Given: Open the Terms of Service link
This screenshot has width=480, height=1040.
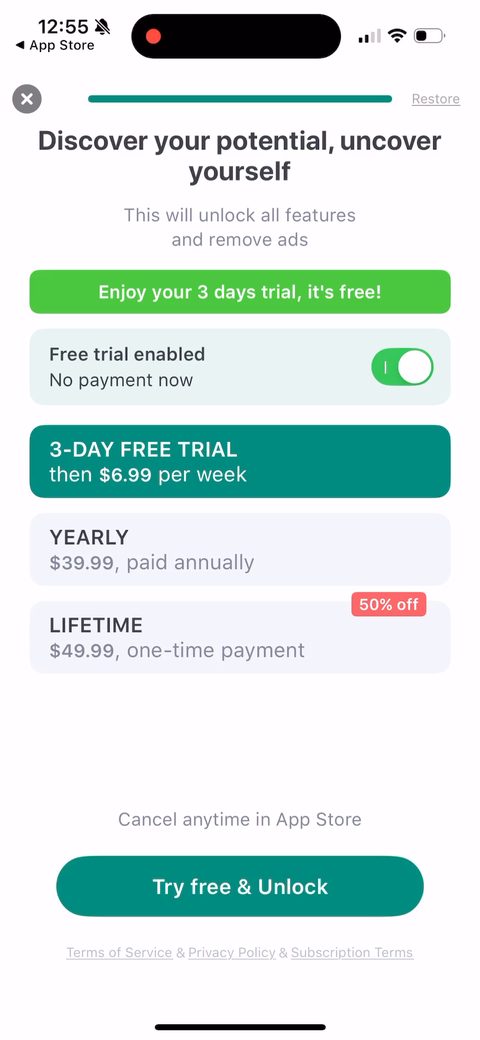Looking at the screenshot, I should tap(119, 952).
